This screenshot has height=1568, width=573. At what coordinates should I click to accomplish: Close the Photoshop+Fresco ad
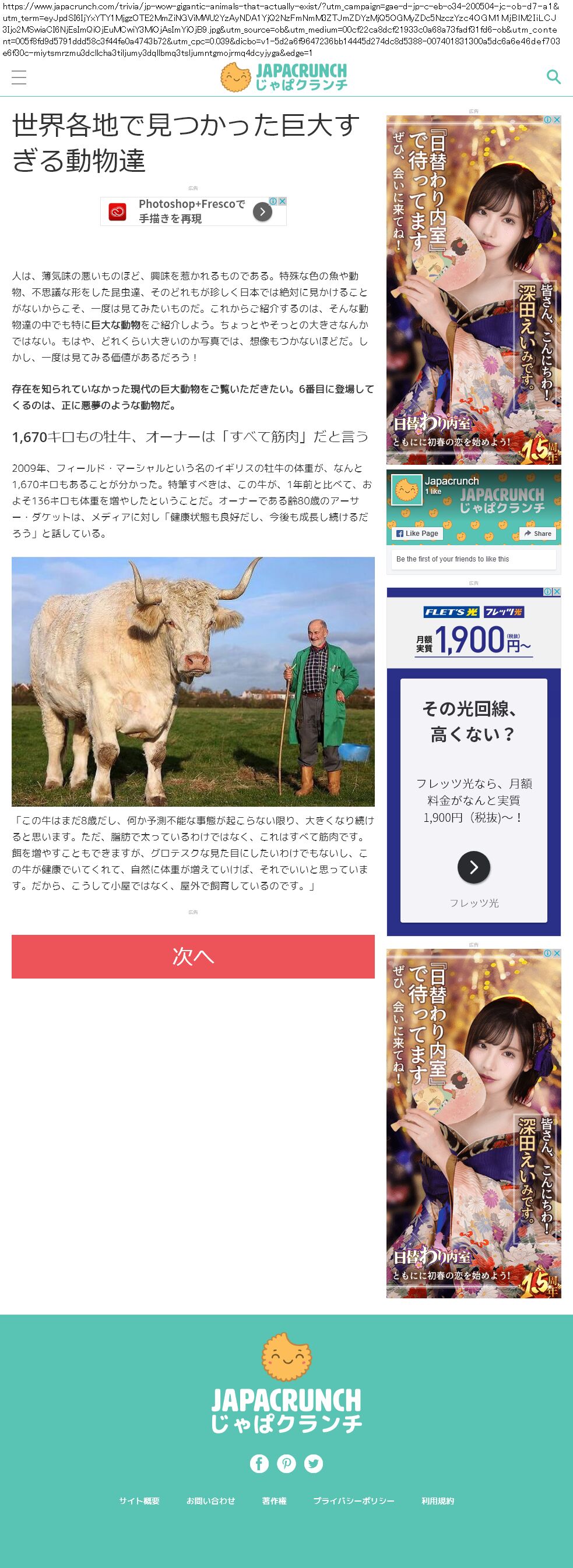[282, 202]
